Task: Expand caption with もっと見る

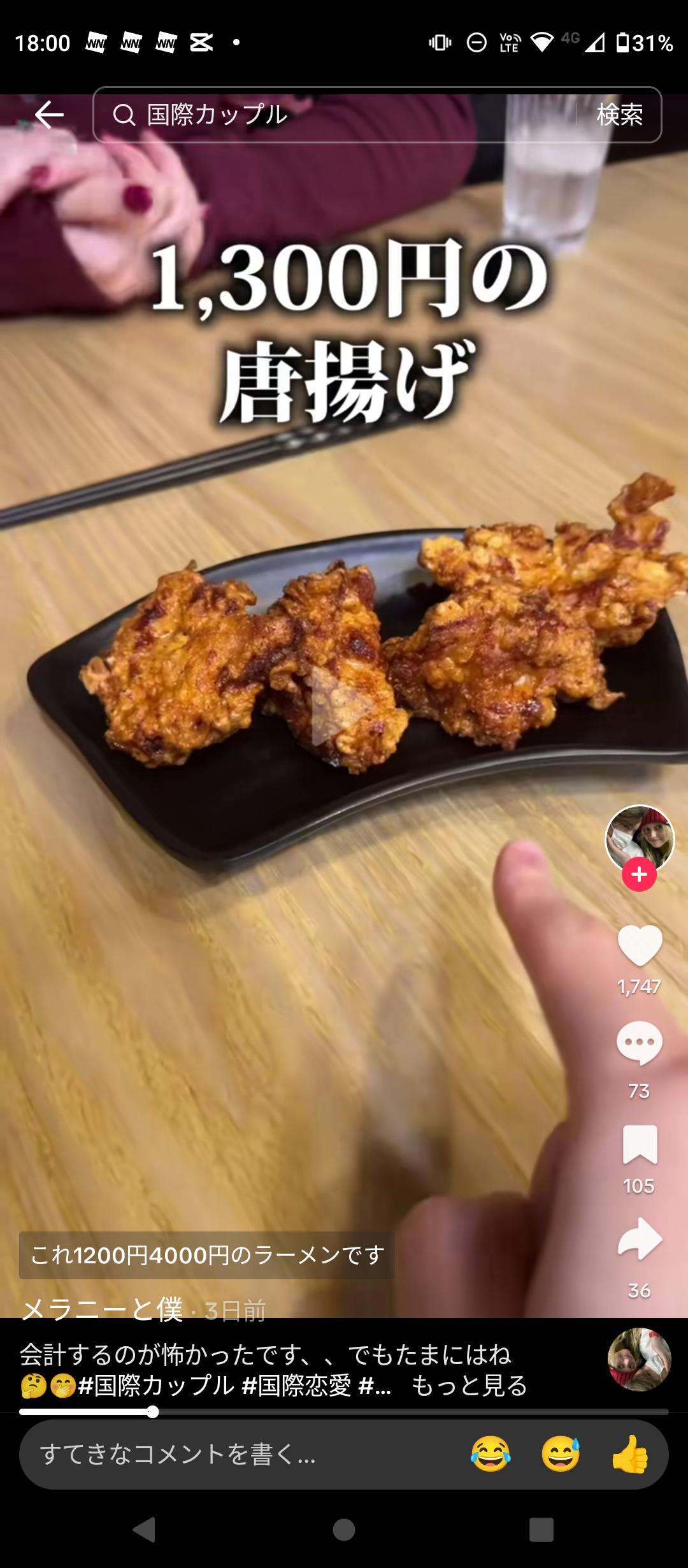Action: [469, 1386]
